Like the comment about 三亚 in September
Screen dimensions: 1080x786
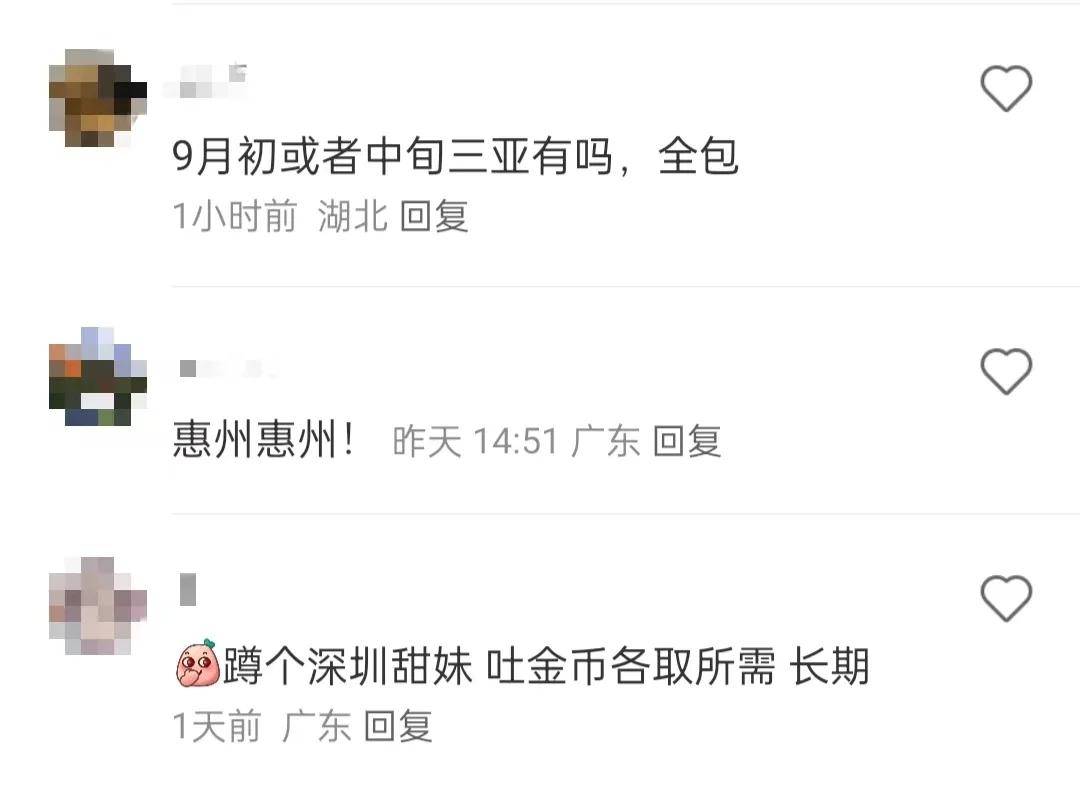[1005, 88]
